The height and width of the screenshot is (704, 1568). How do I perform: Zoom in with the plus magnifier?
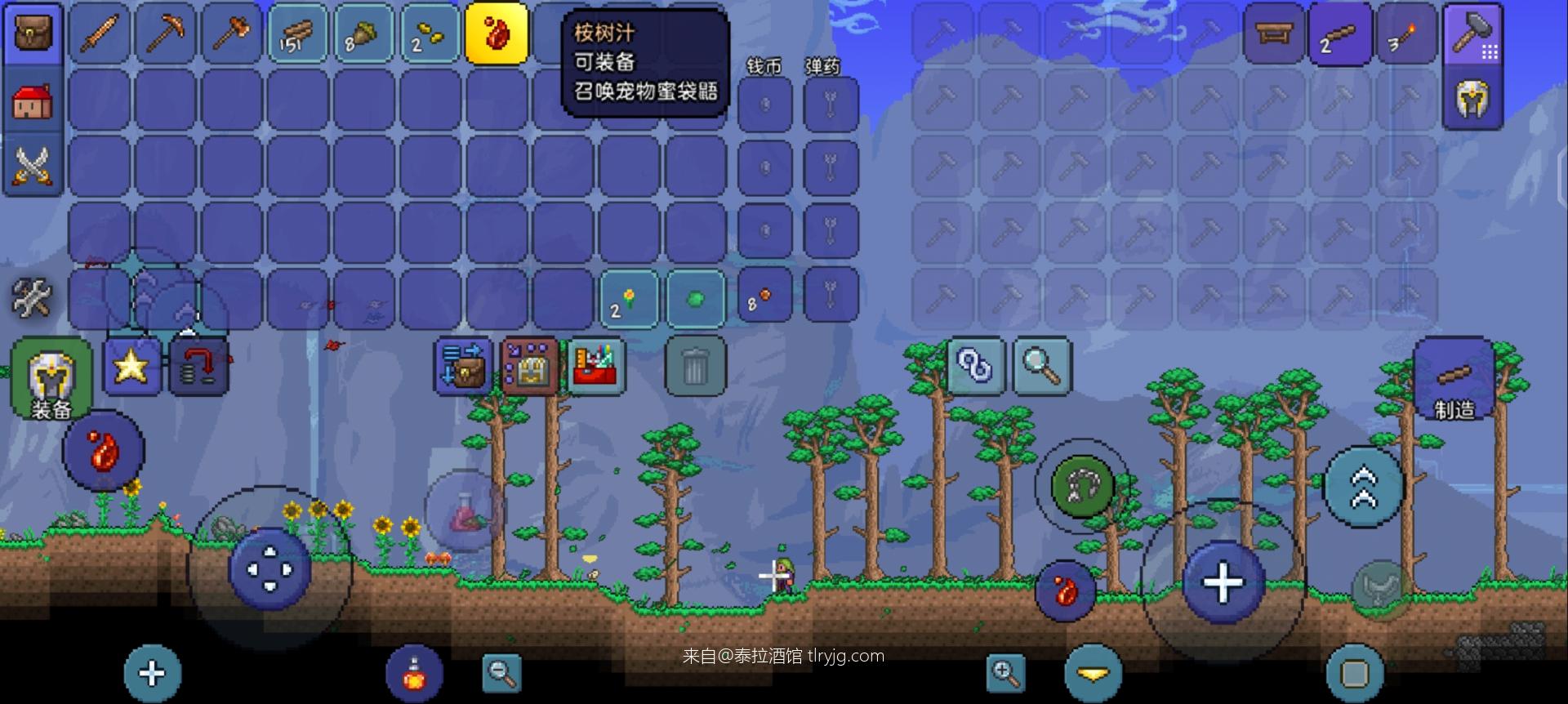point(1005,672)
